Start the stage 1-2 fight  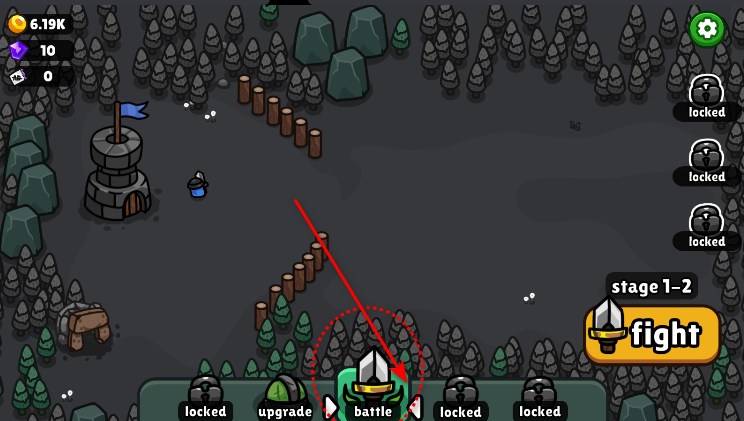(x=653, y=334)
